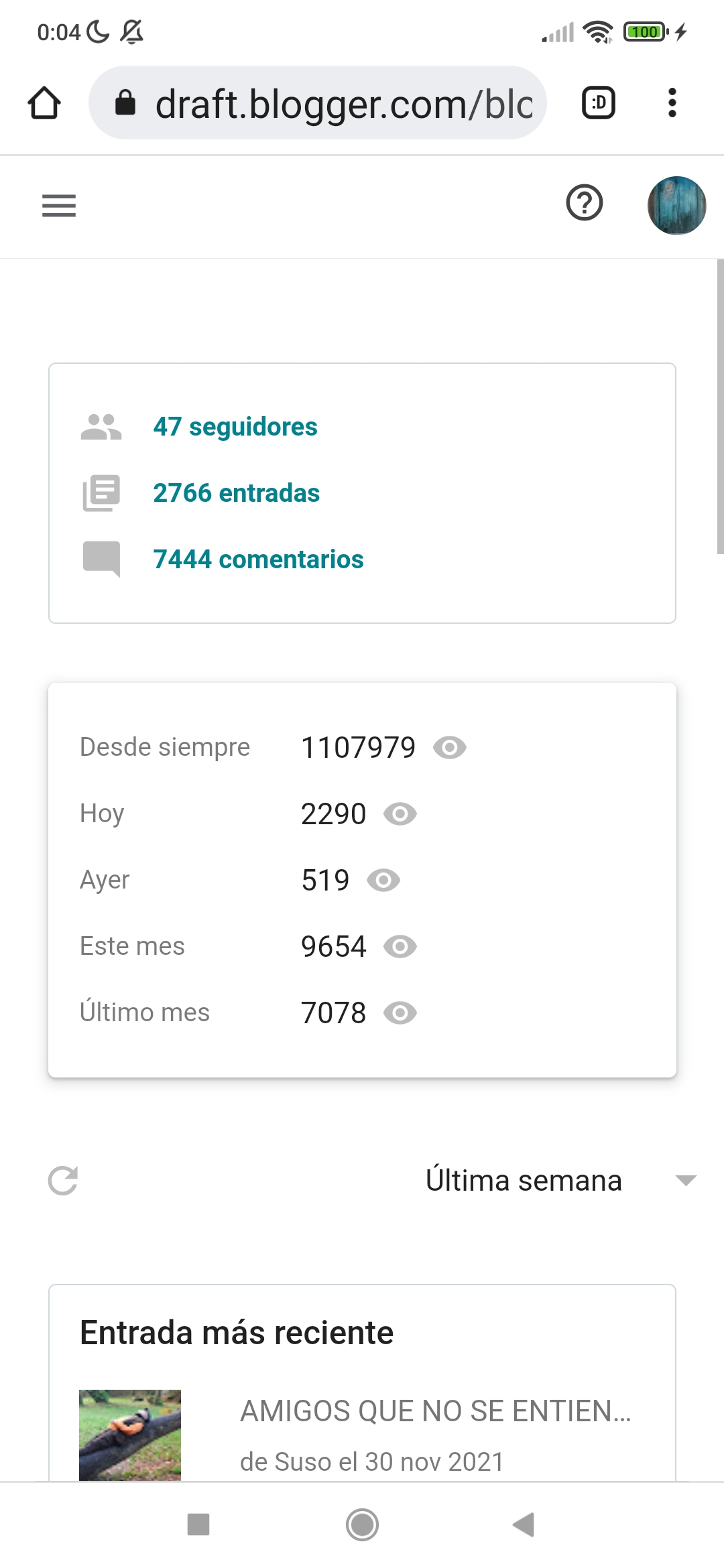The width and height of the screenshot is (724, 1568).
Task: Expand the Última semana period dropdown
Action: pos(560,1180)
